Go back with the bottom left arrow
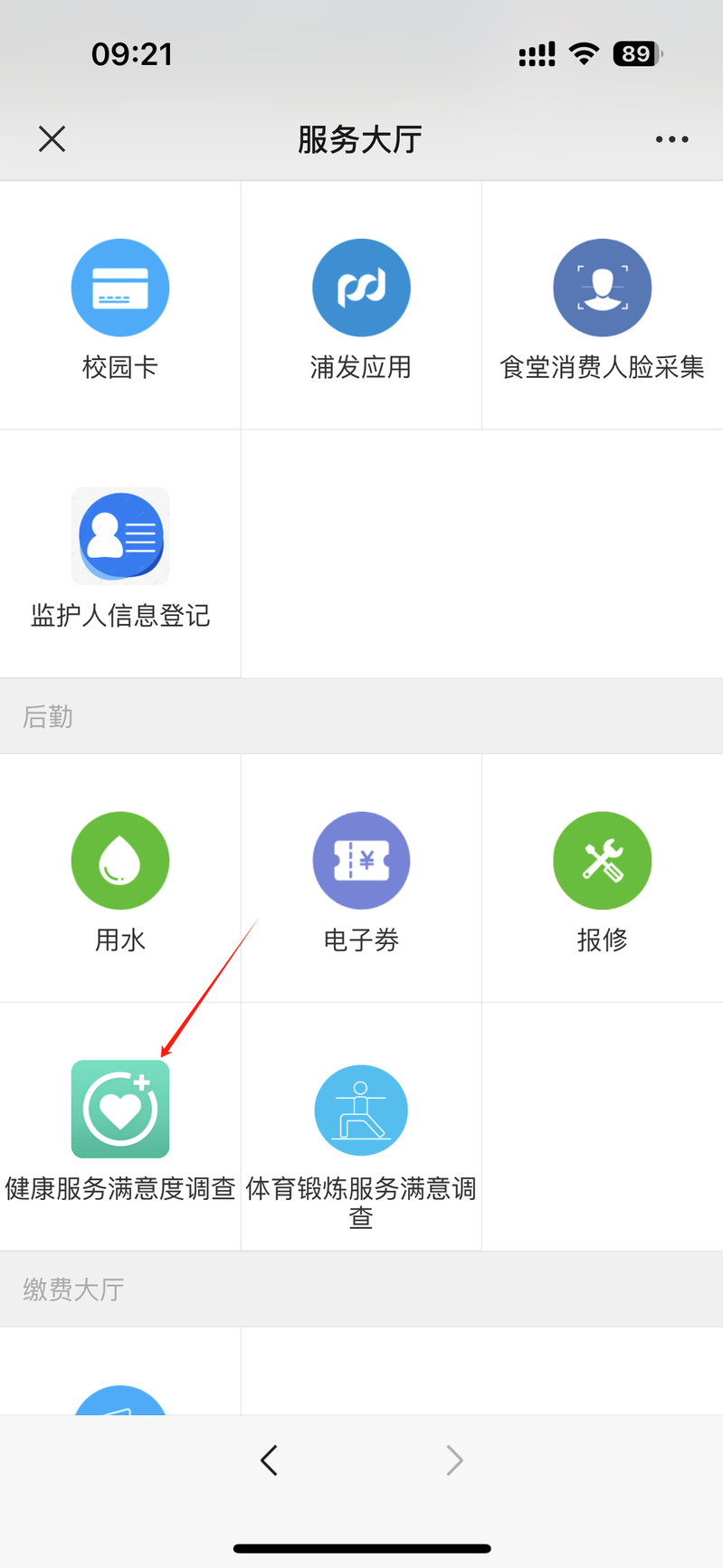 point(269,1460)
